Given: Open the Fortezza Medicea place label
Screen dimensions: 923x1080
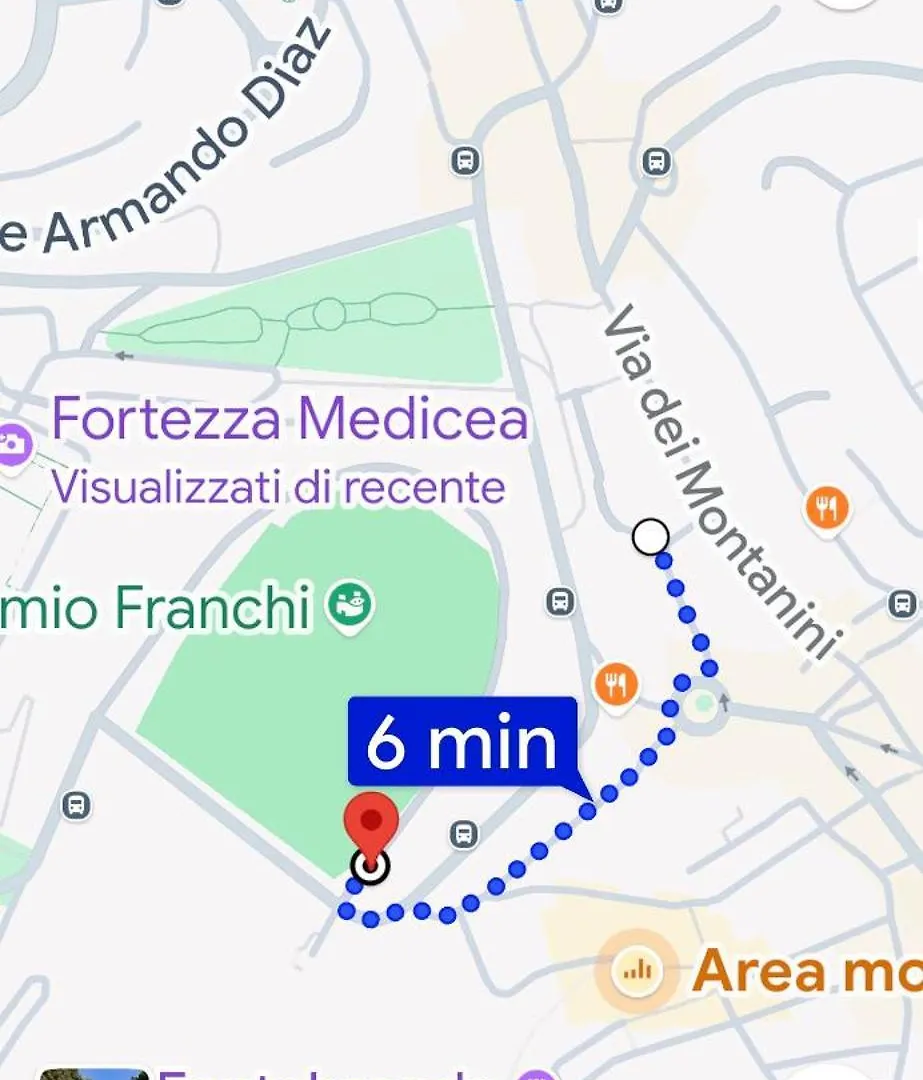Looking at the screenshot, I should click(289, 420).
